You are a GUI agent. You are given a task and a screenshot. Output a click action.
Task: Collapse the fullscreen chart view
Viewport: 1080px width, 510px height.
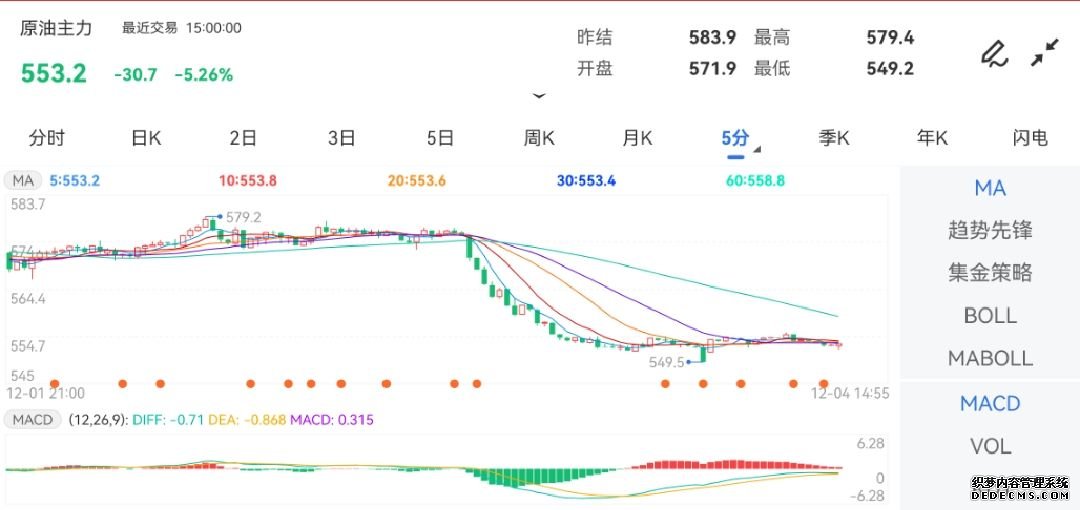(1045, 53)
